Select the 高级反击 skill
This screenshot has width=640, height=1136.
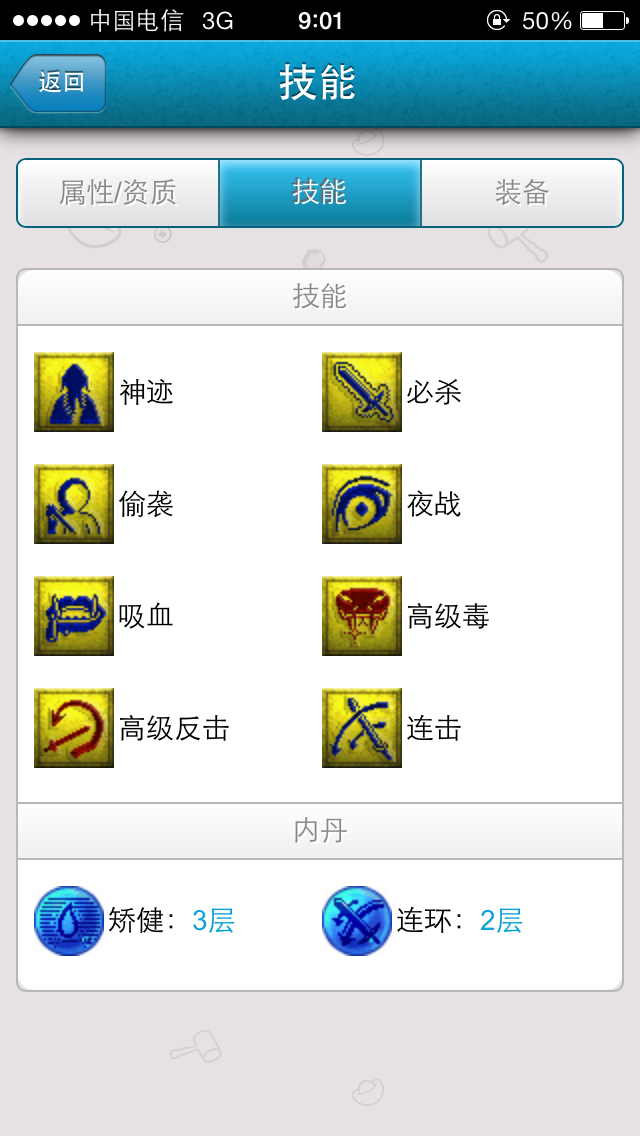pos(74,728)
